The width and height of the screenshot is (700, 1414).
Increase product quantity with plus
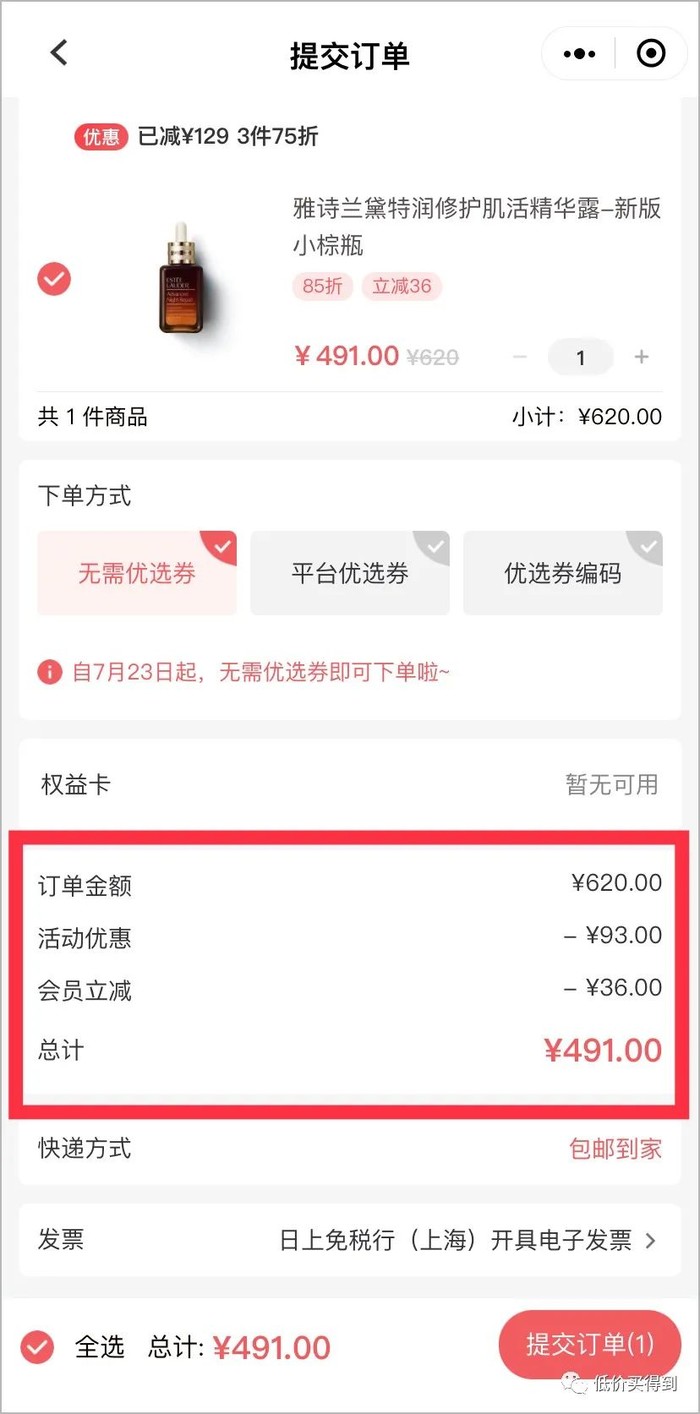click(642, 357)
